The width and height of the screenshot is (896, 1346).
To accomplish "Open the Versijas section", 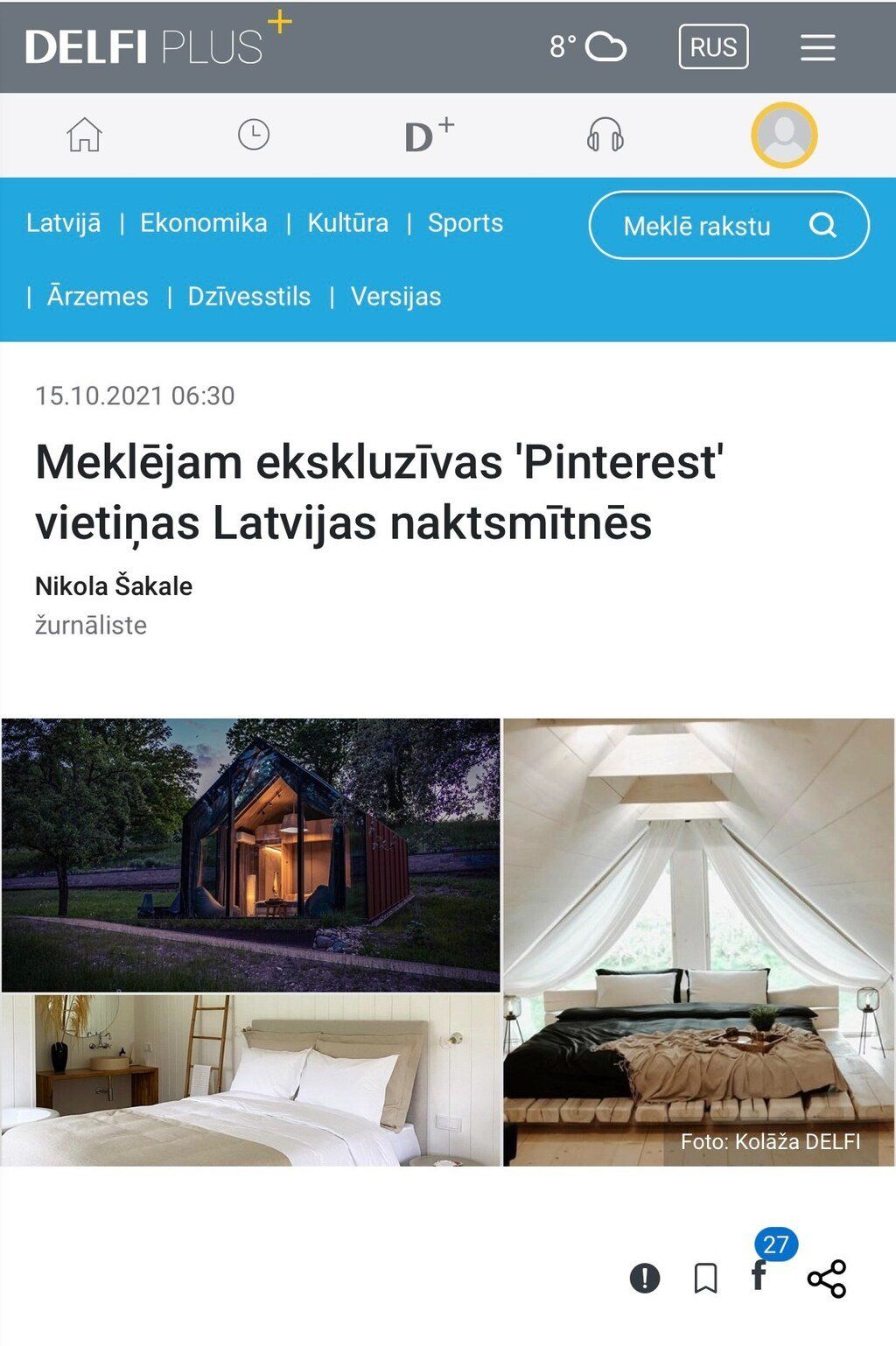I will (x=395, y=297).
